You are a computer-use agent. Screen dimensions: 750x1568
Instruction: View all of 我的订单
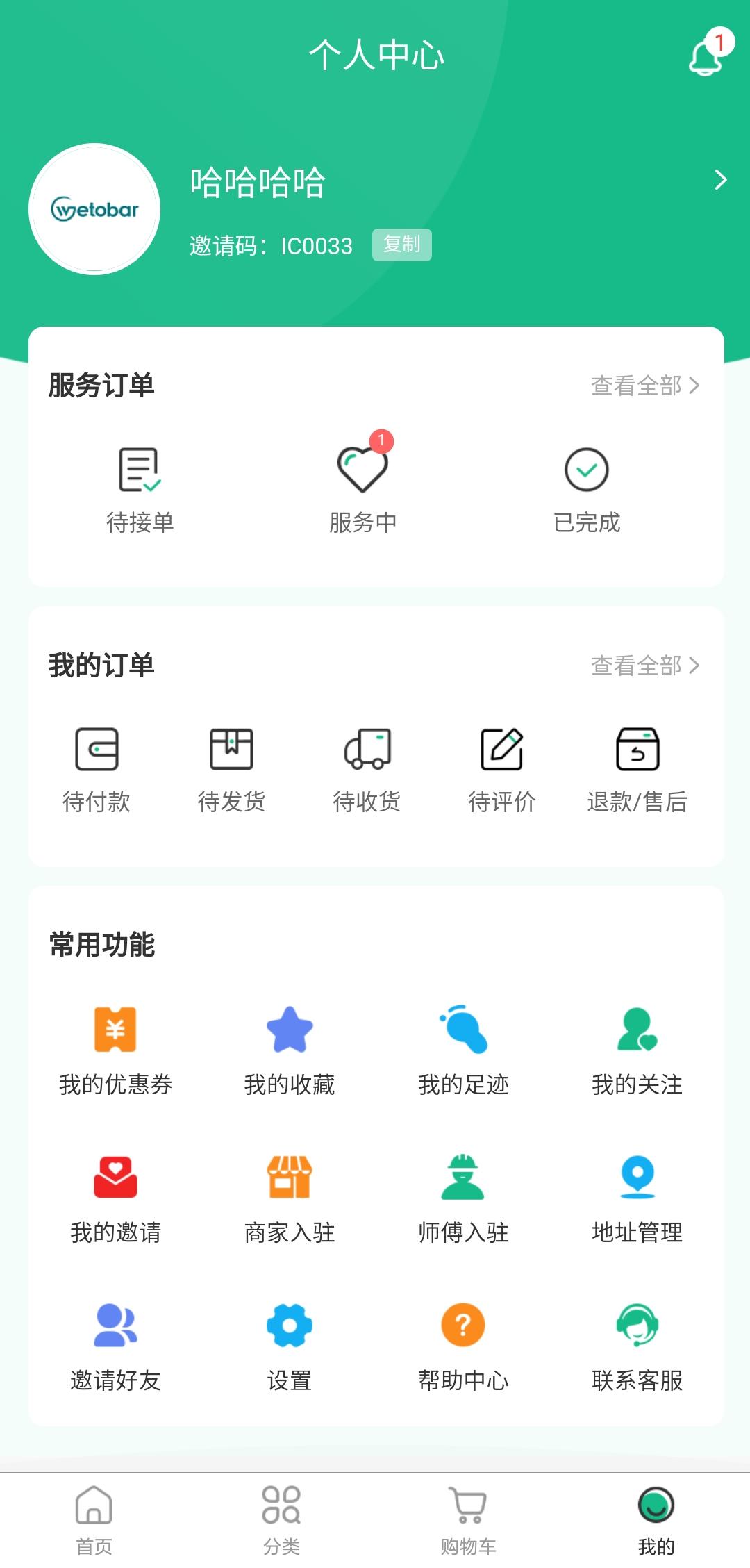click(644, 666)
